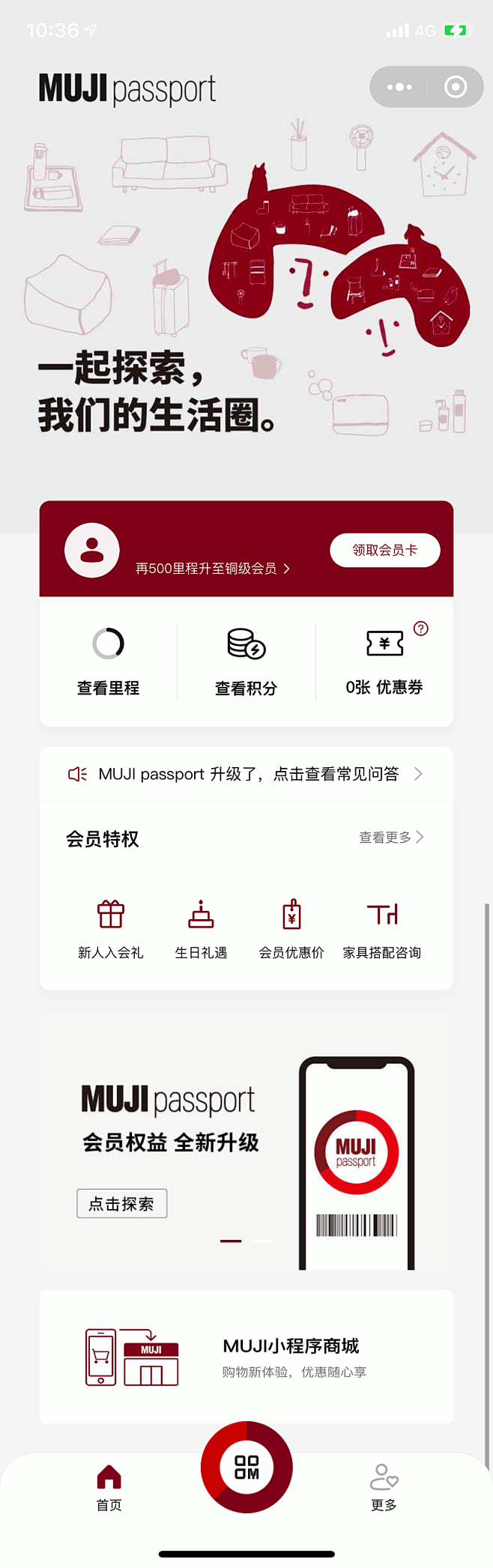Tap the question mark help icon near coupons

[421, 629]
